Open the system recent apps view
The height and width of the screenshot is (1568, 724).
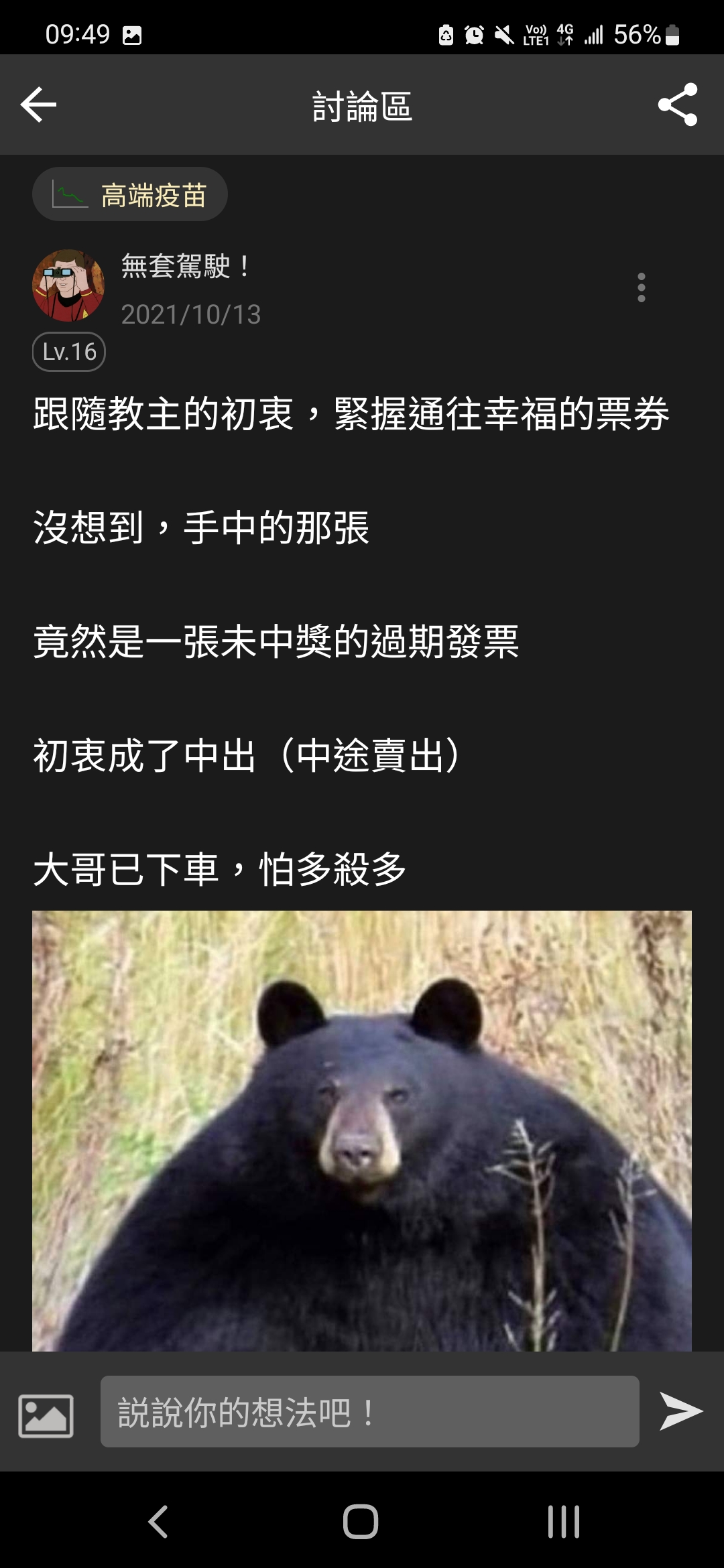(x=563, y=1521)
